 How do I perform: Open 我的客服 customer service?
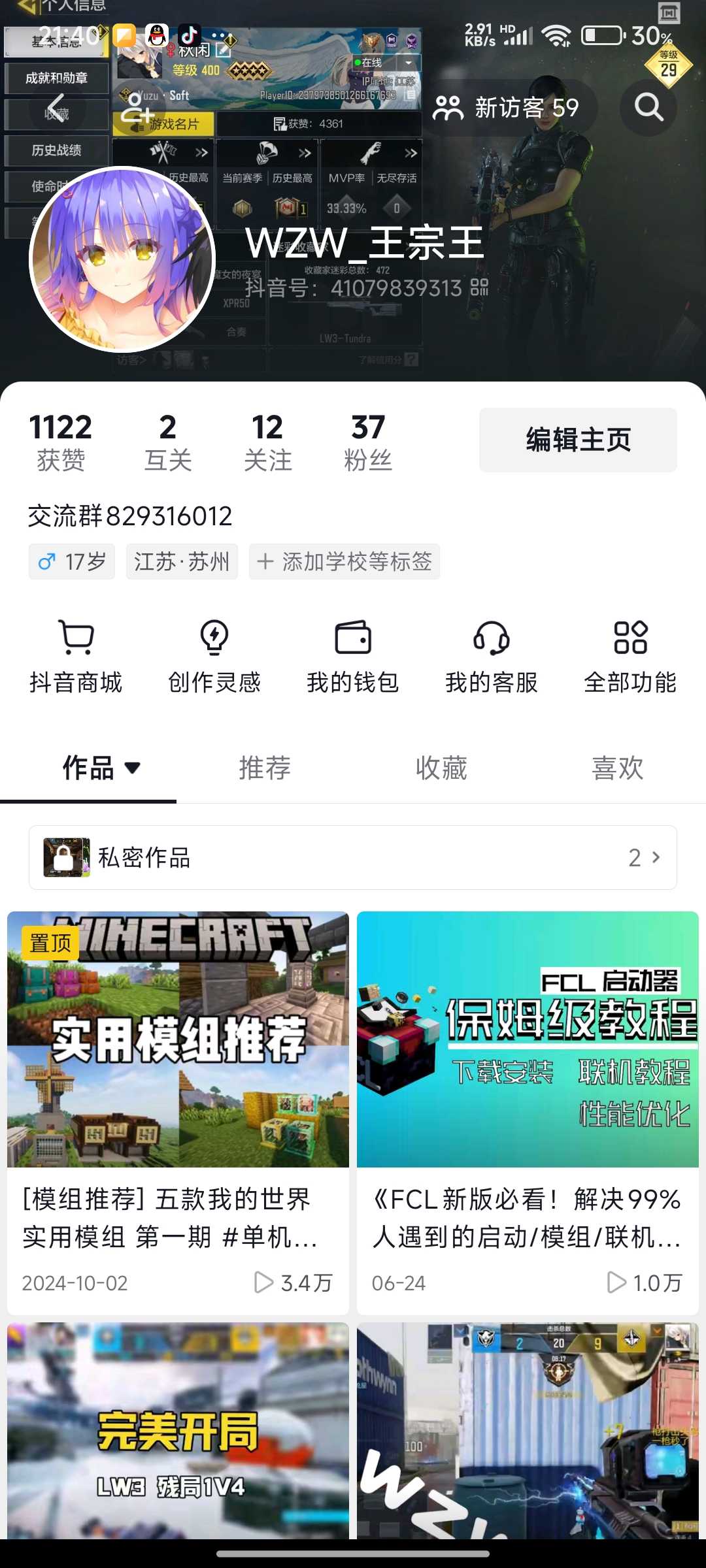point(492,657)
